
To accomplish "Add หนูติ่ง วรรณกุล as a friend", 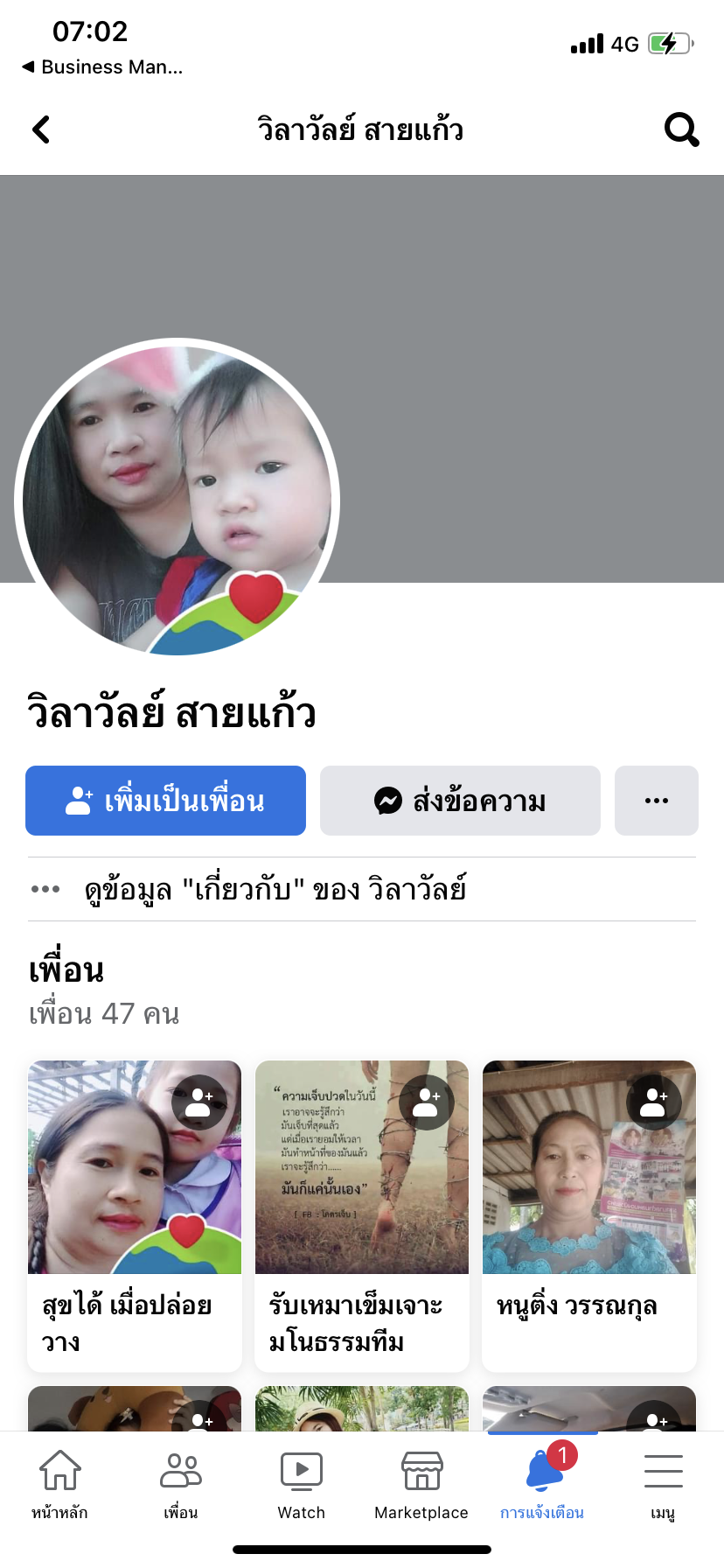I will (654, 1102).
